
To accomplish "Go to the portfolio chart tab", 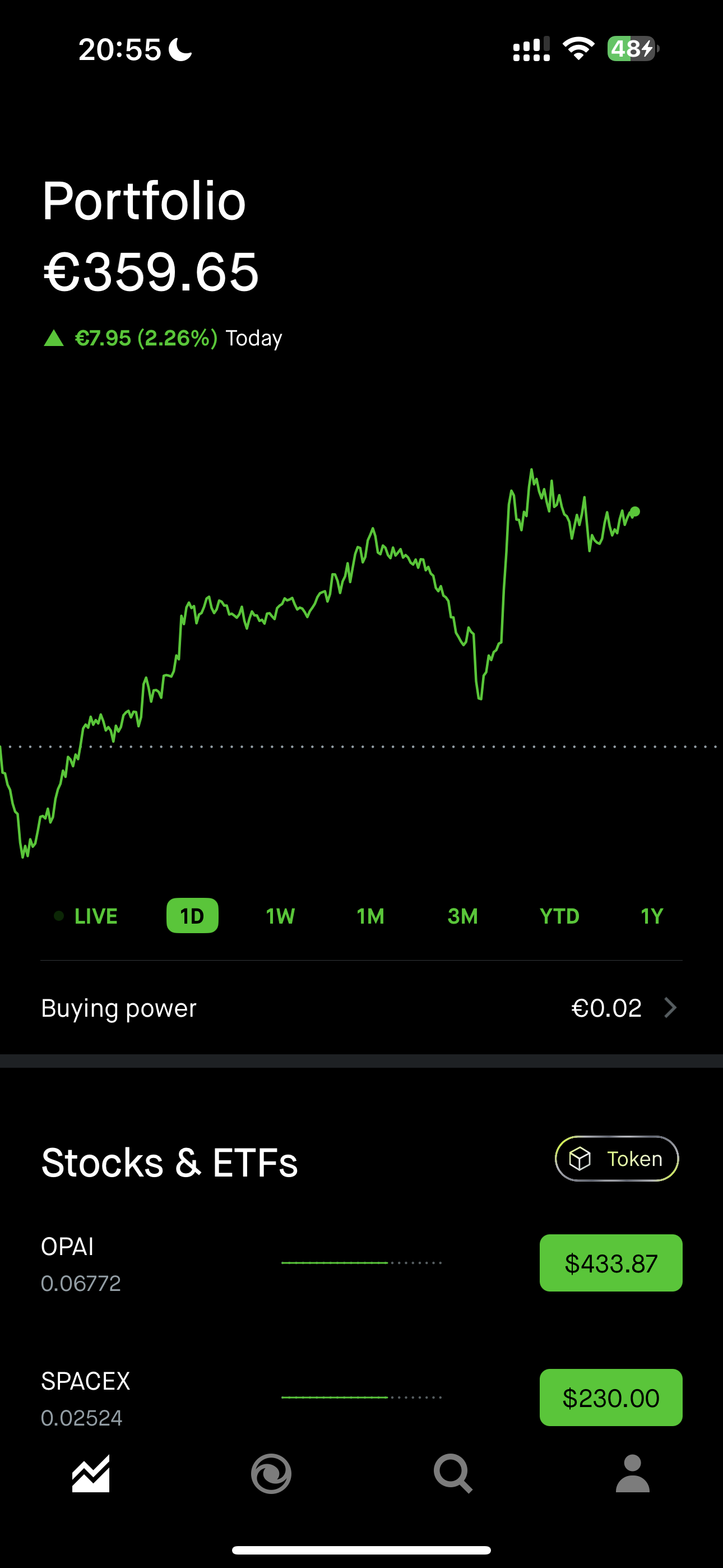I will click(91, 1474).
